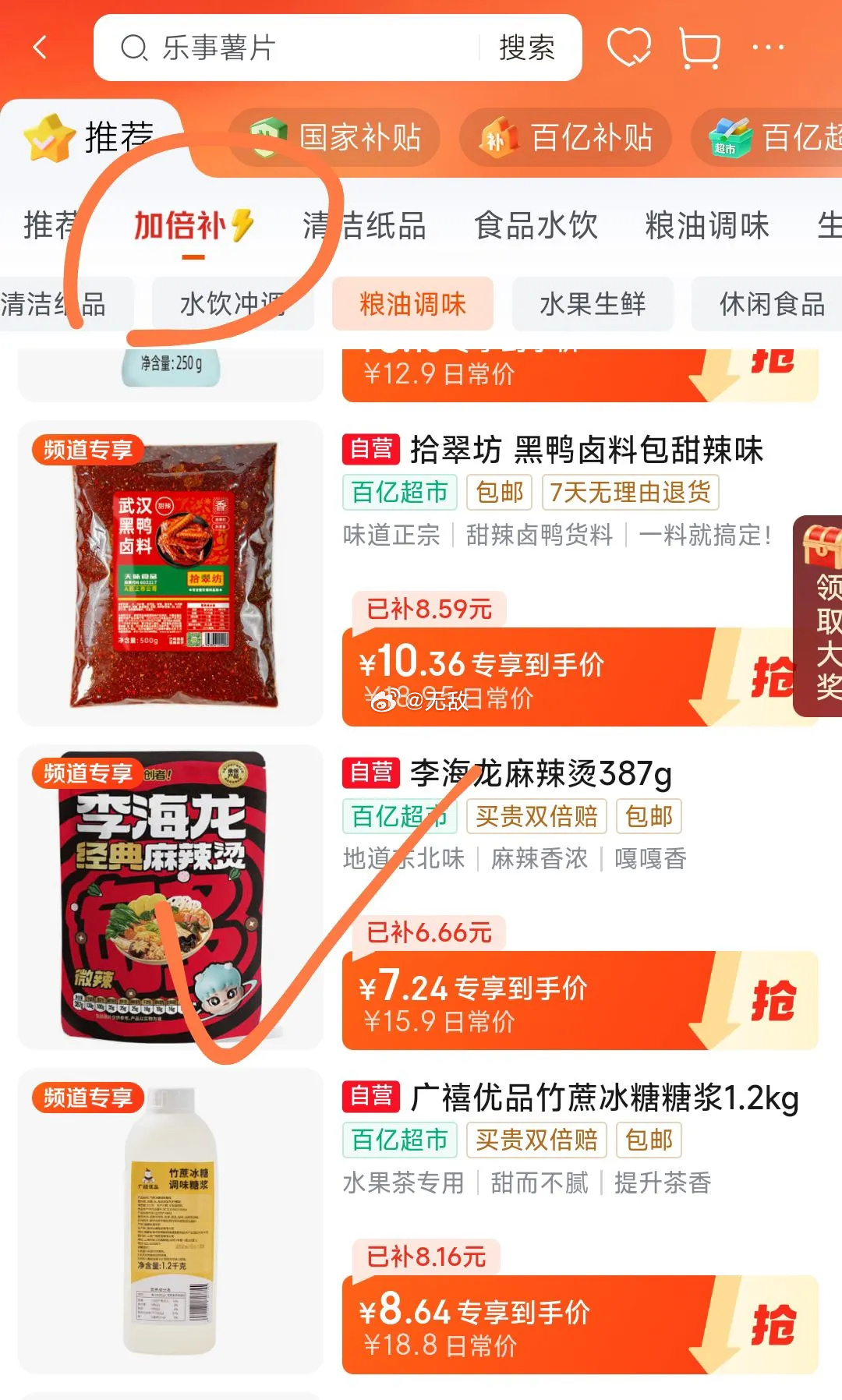Grab the ¥8.64 竹蔗冰糖糖浆 deal
The image size is (842, 1400).
pyautogui.click(x=772, y=1324)
